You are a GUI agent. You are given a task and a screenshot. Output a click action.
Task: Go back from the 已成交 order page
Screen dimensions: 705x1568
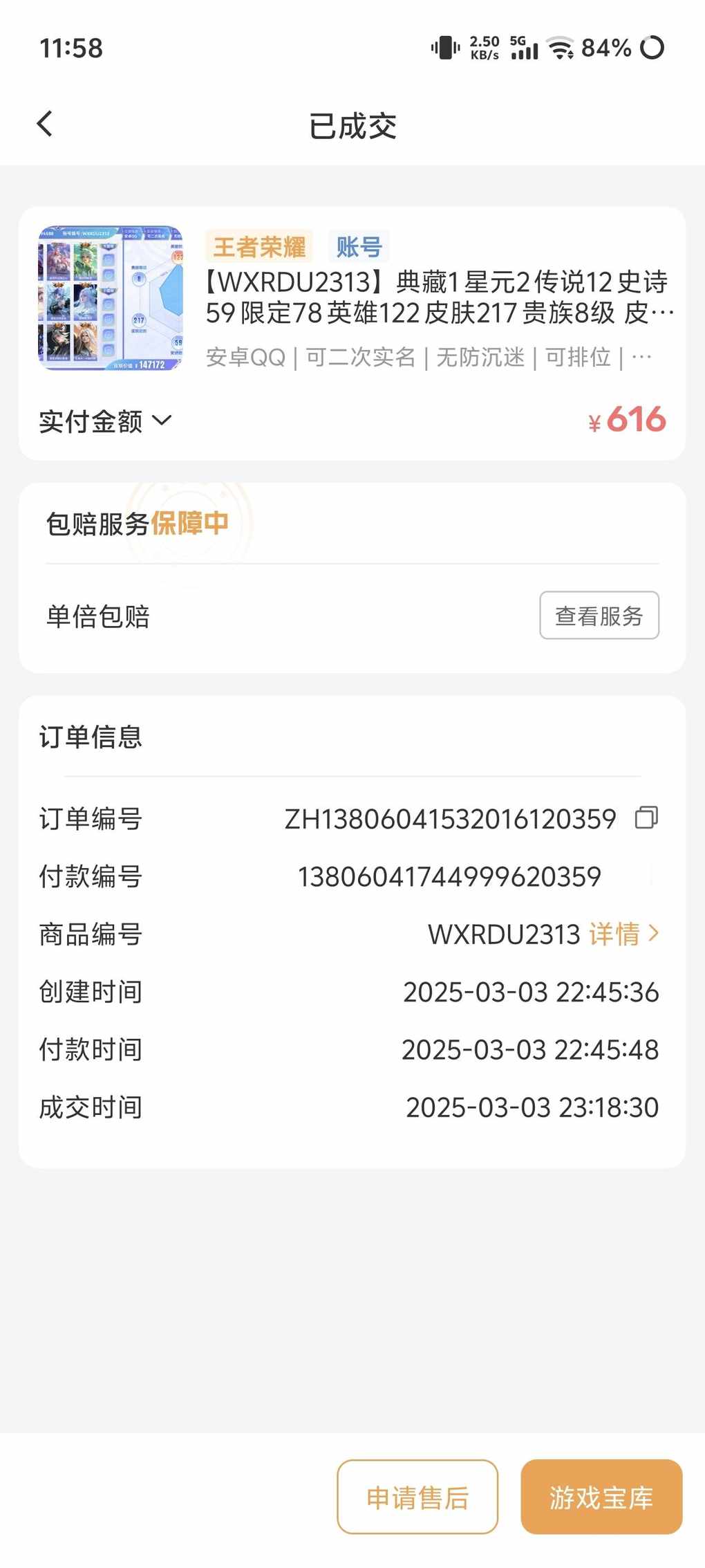click(x=45, y=124)
